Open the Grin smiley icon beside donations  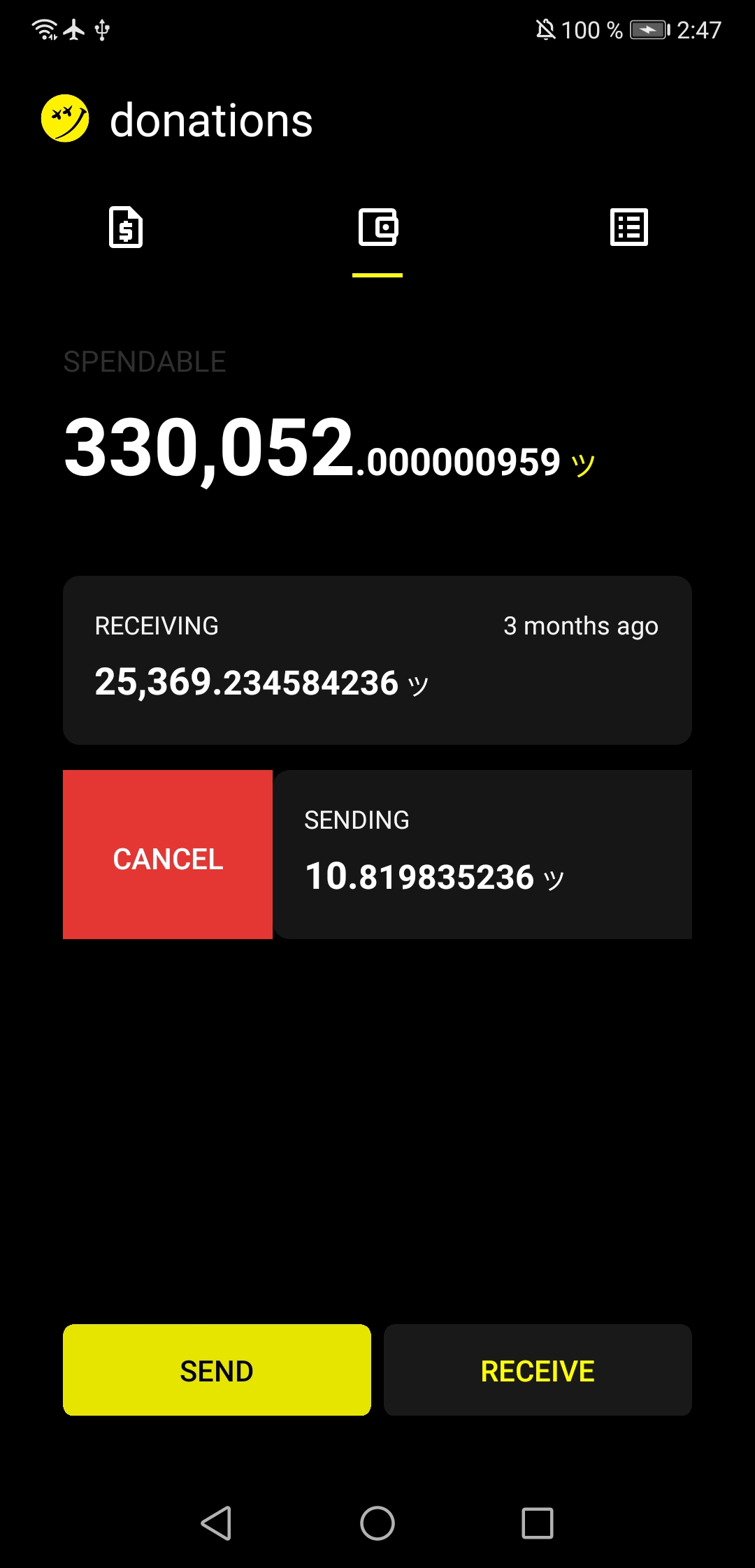point(65,118)
